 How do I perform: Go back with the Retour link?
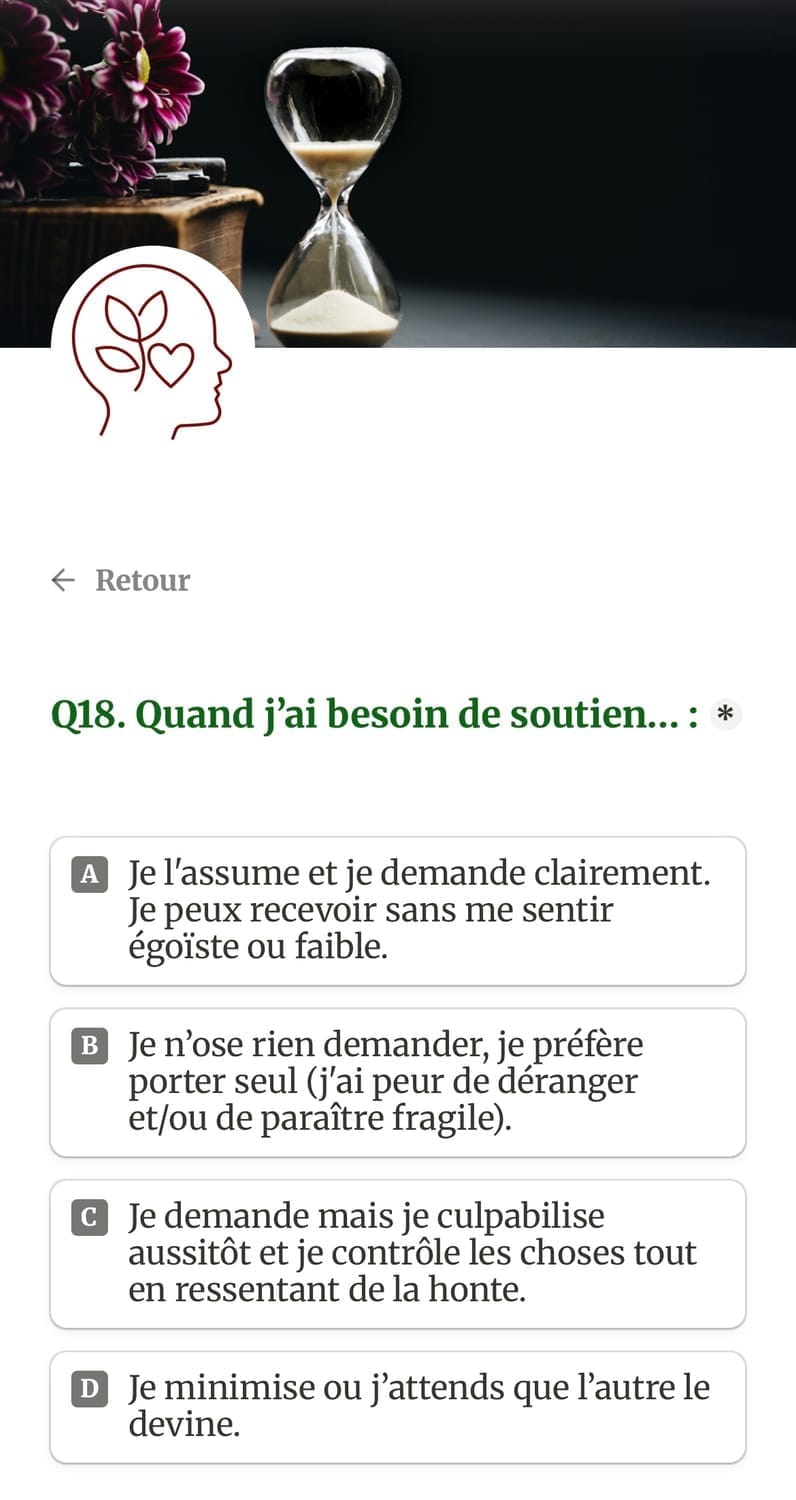(x=121, y=580)
